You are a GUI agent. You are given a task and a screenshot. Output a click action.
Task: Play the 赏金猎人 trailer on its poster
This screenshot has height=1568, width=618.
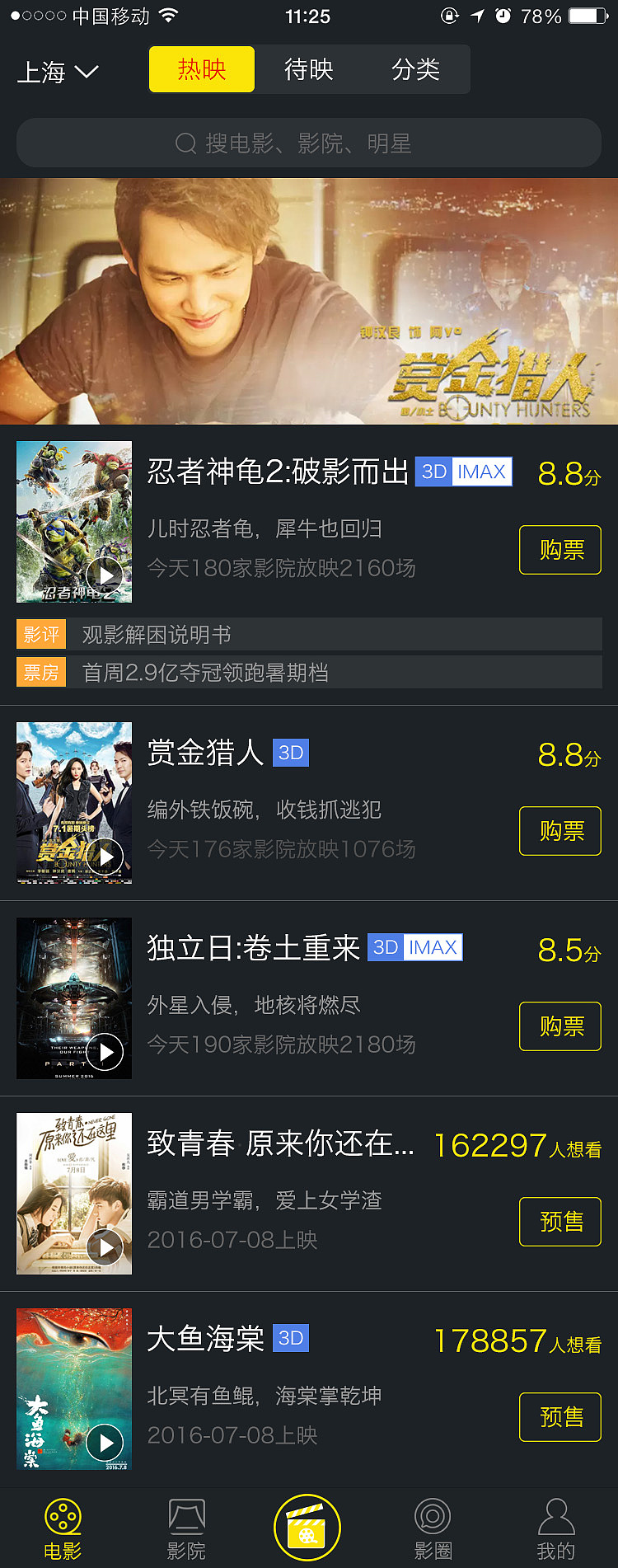click(105, 856)
